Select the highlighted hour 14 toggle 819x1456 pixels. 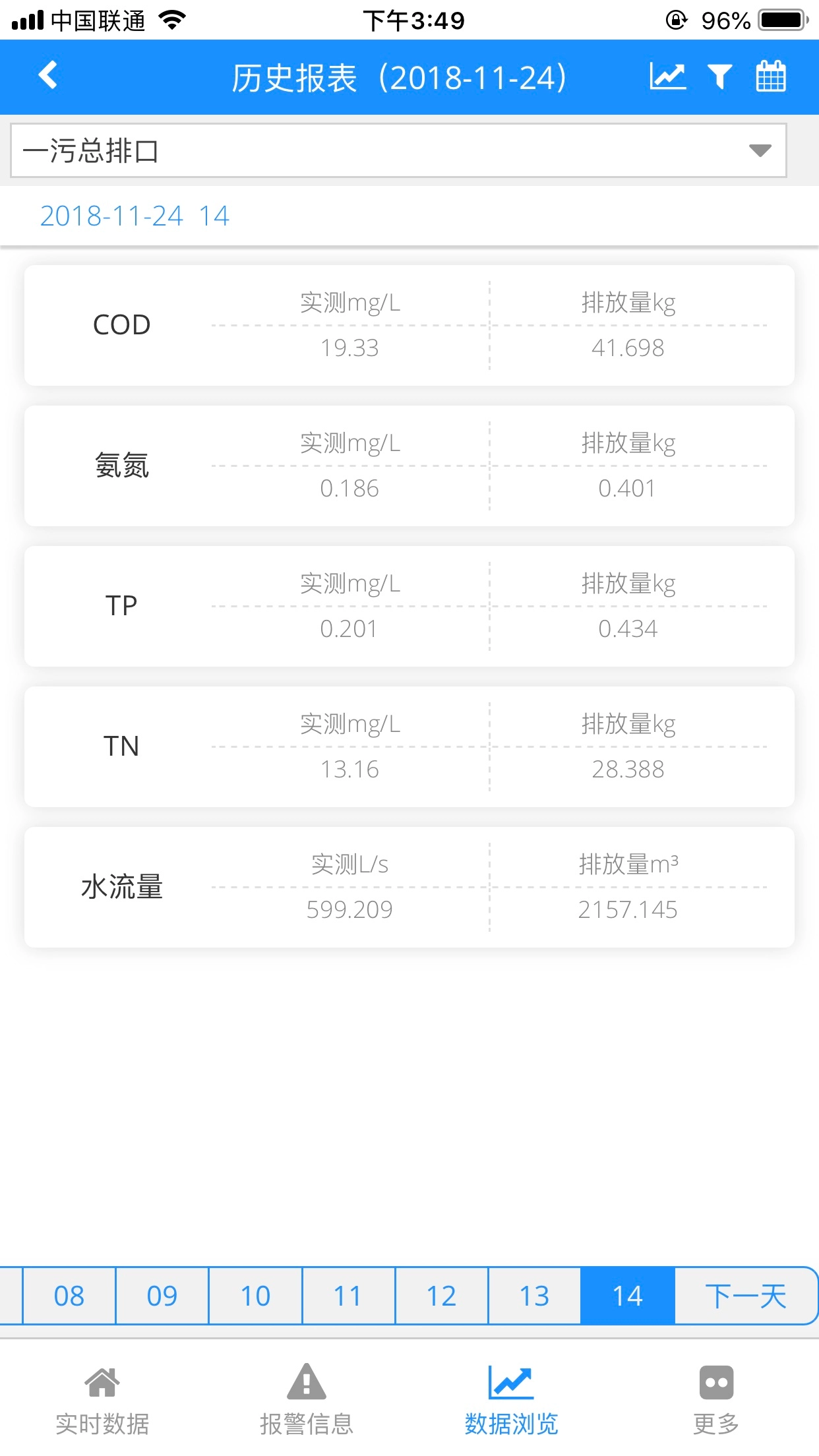pos(628,1295)
